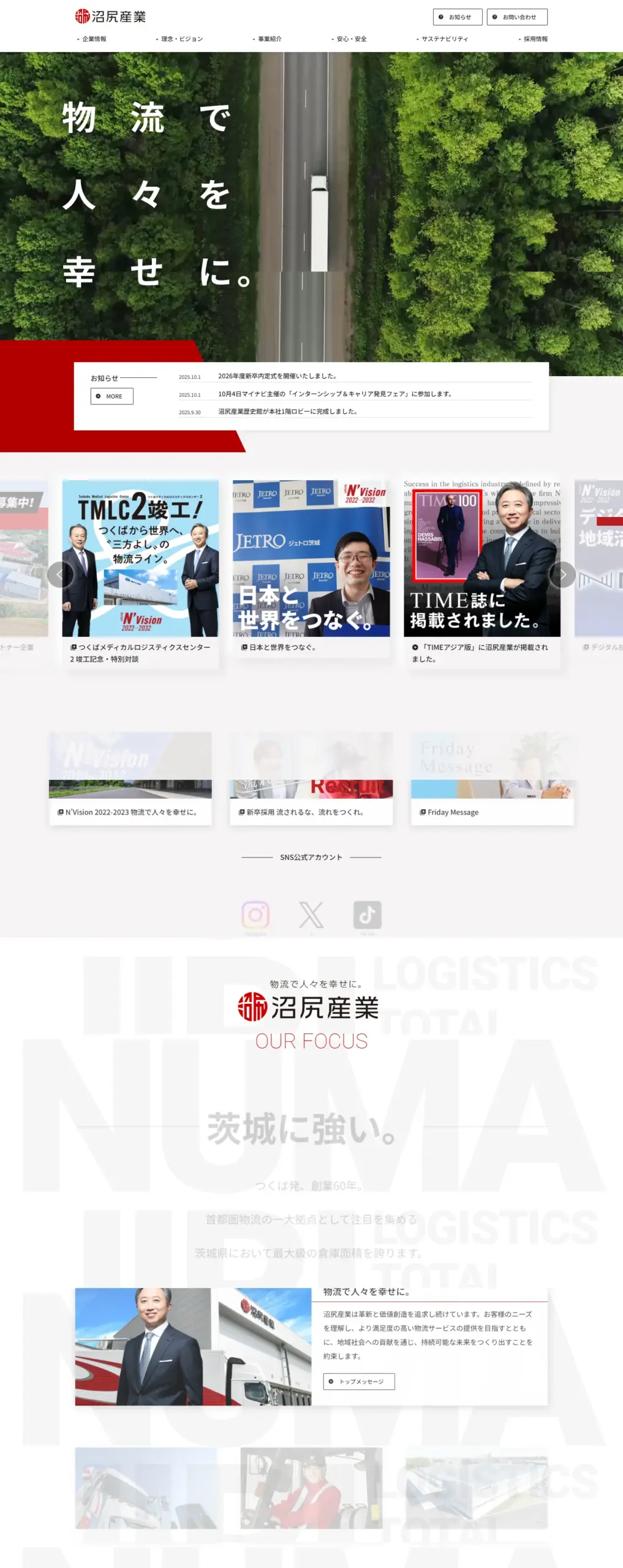The image size is (623, 1568).
Task: Open news about インターンシップ＆キャリア発見フェア
Action: 334,394
